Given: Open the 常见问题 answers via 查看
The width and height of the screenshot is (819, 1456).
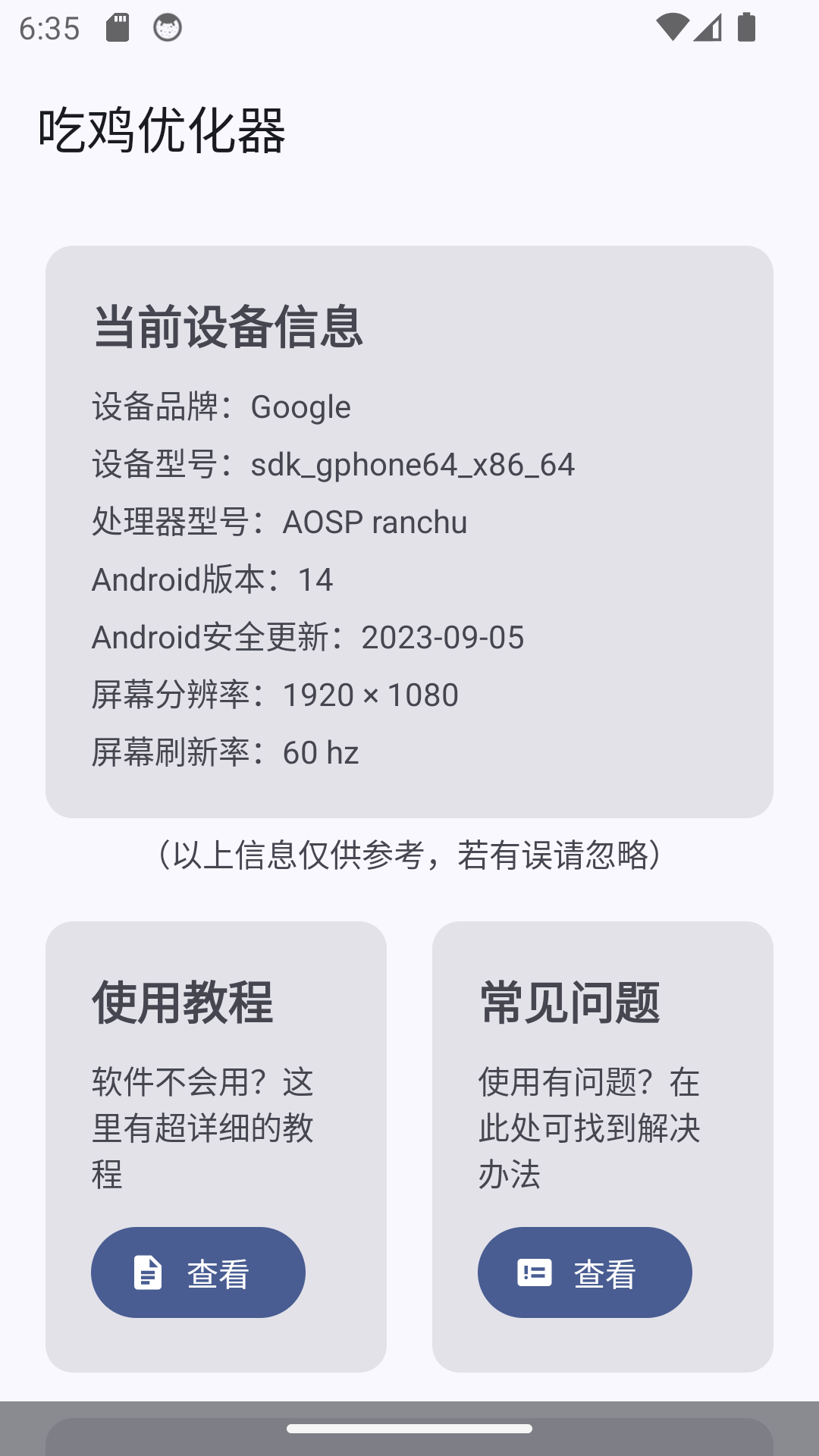Looking at the screenshot, I should (x=585, y=1272).
